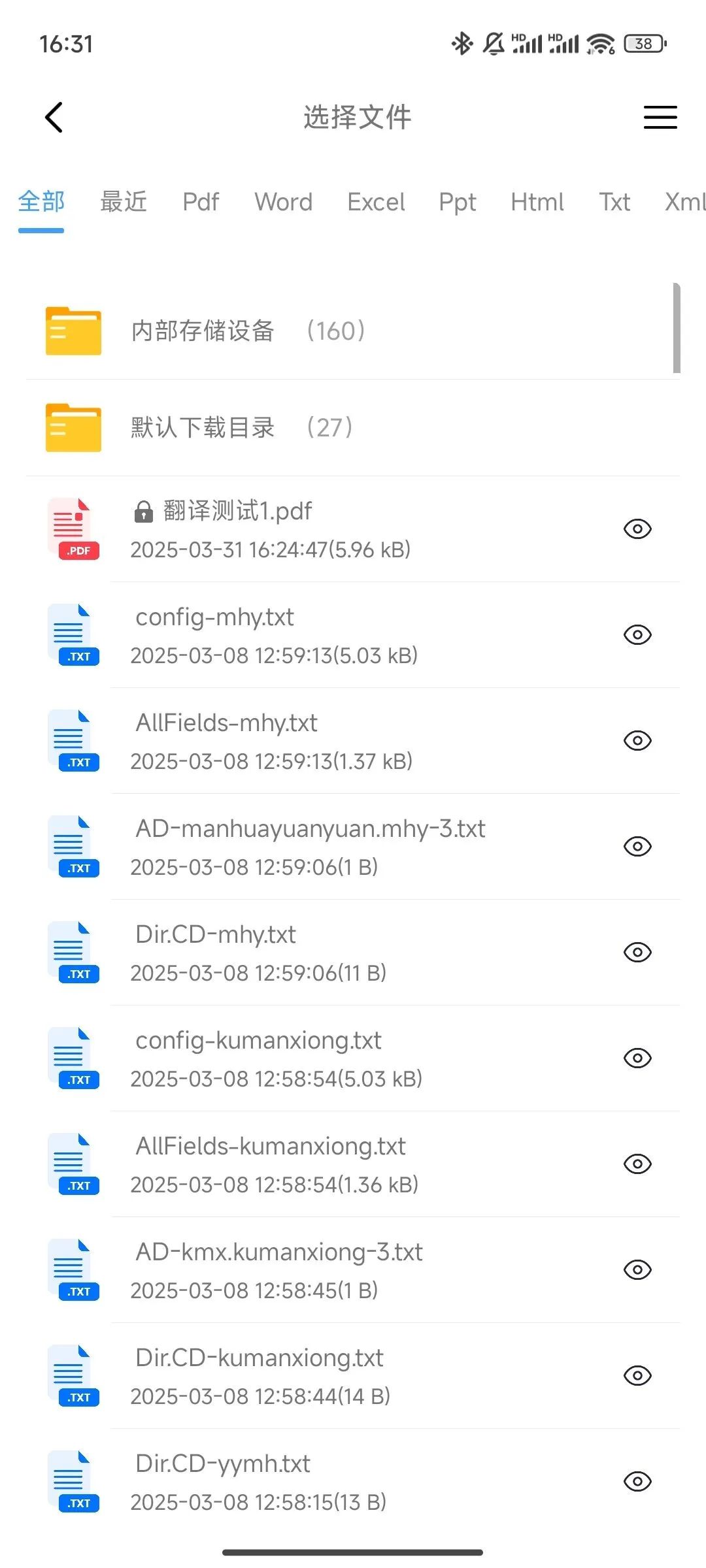Open the hamburger menu at top right

click(x=660, y=118)
